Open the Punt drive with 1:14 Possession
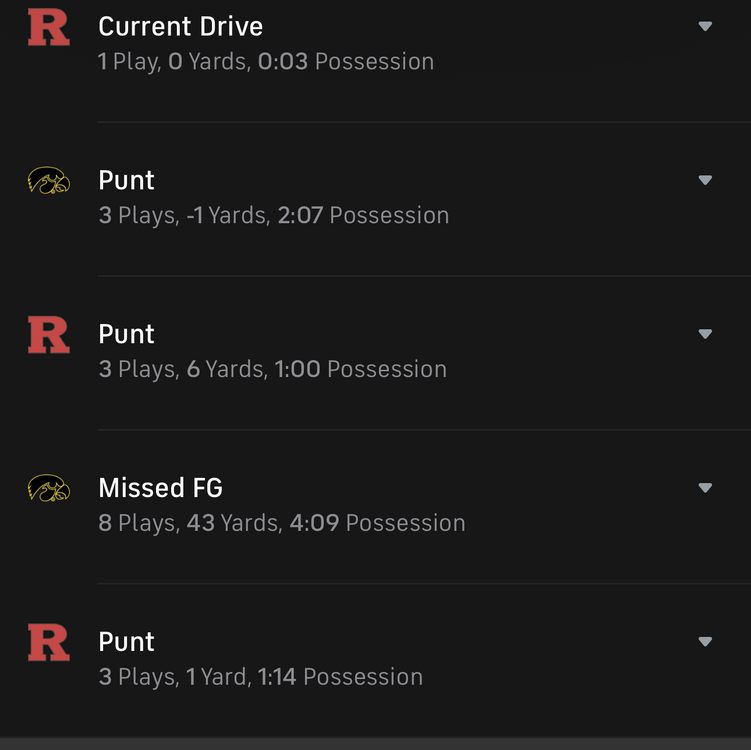Viewport: 751px width, 750px height. pyautogui.click(x=705, y=642)
